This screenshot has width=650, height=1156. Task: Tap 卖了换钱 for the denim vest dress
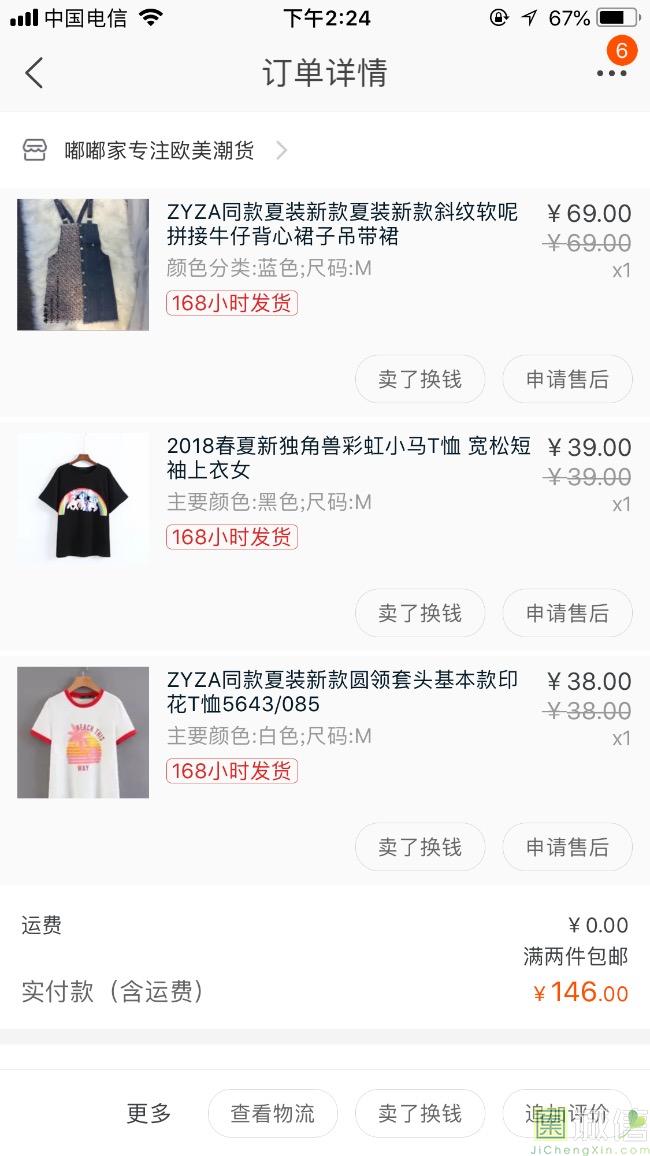point(420,380)
